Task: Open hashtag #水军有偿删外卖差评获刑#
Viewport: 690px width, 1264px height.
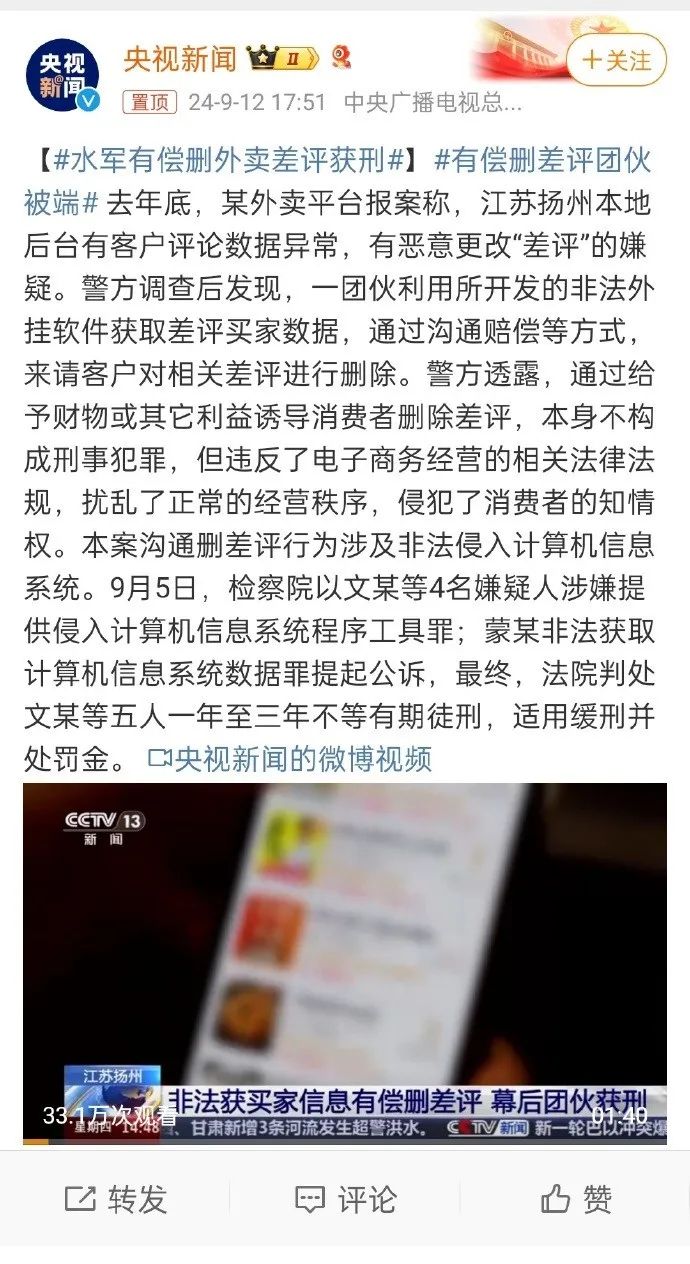Action: point(229,160)
